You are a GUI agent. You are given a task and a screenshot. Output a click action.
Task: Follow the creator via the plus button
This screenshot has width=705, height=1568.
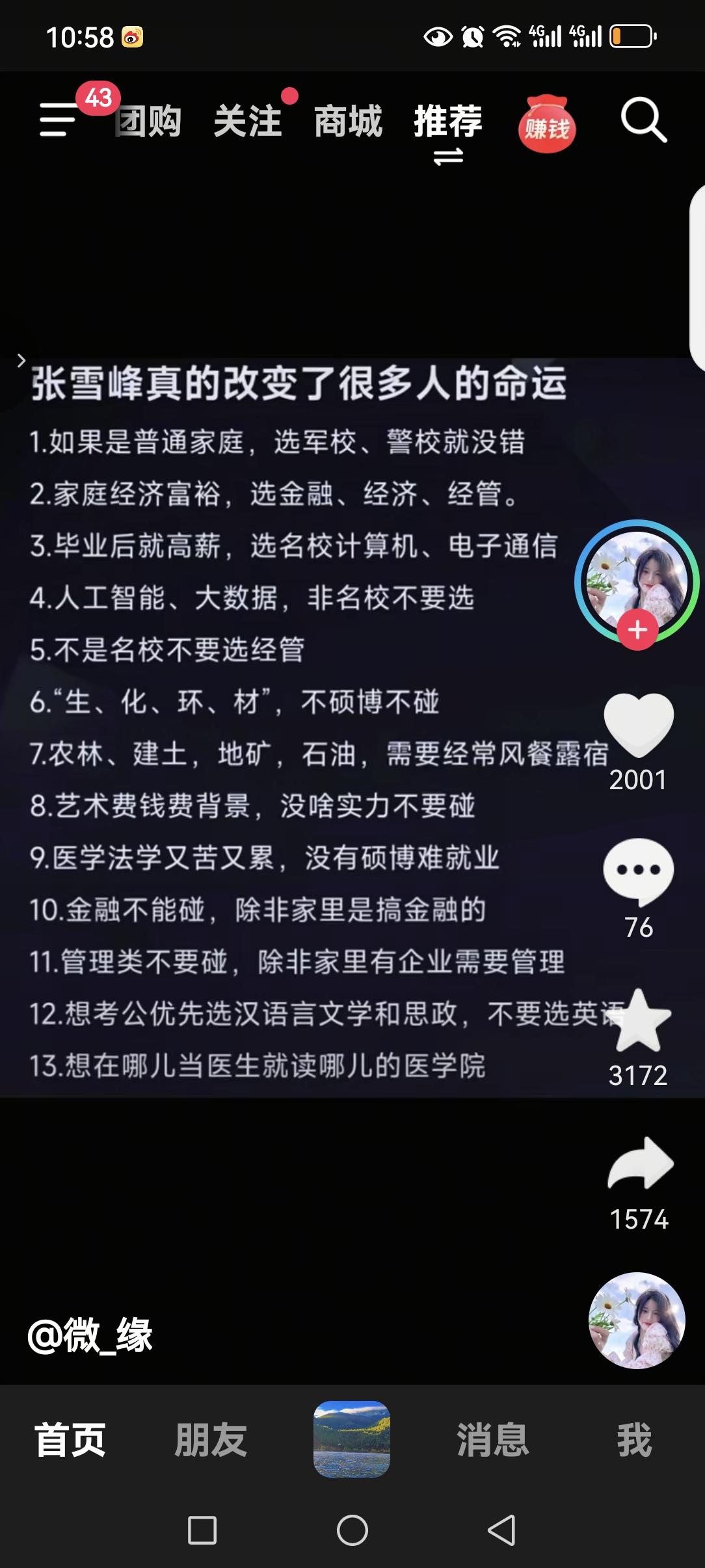pos(636,628)
